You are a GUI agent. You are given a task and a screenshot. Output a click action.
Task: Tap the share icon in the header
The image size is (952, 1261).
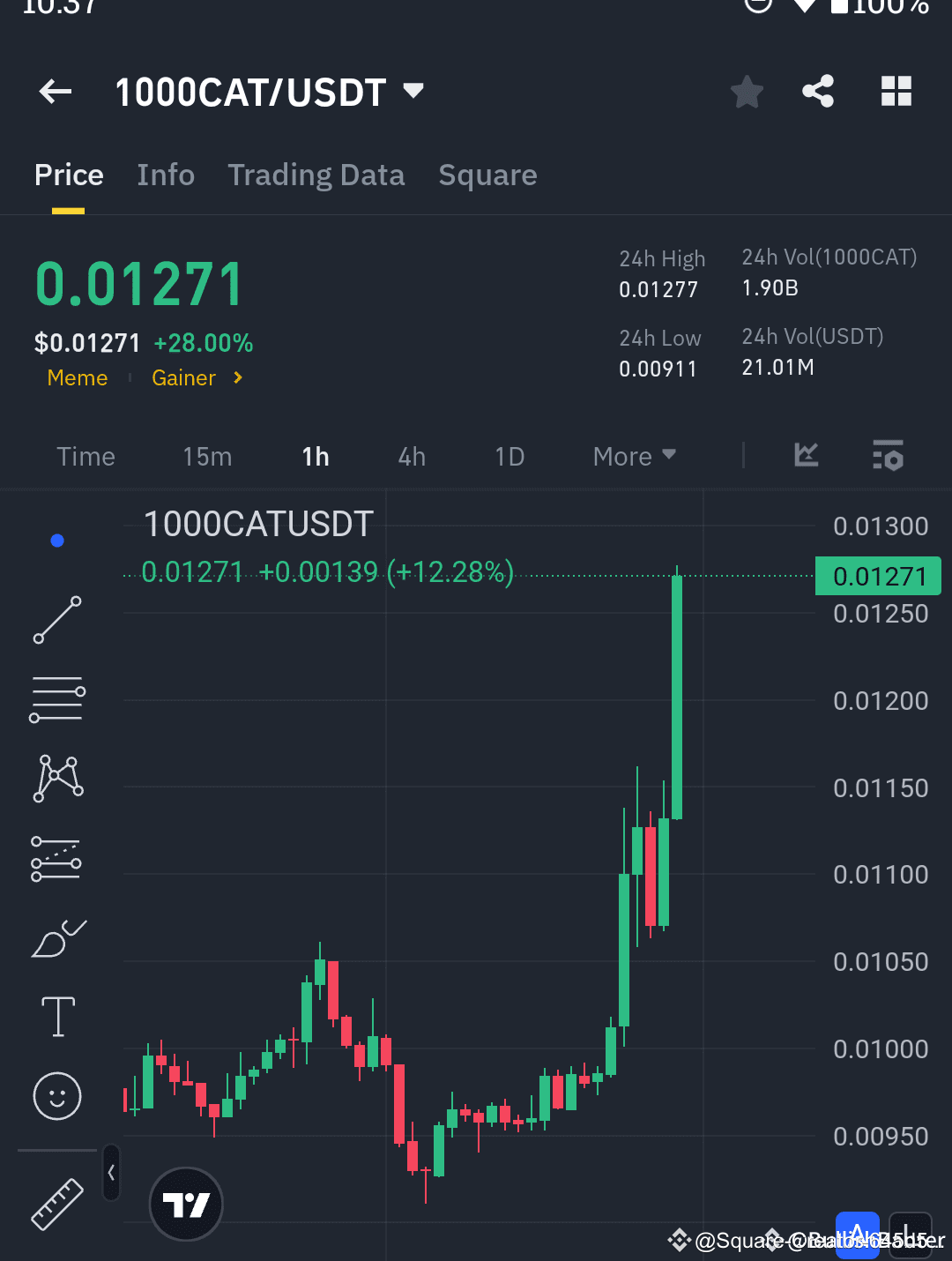coord(817,91)
